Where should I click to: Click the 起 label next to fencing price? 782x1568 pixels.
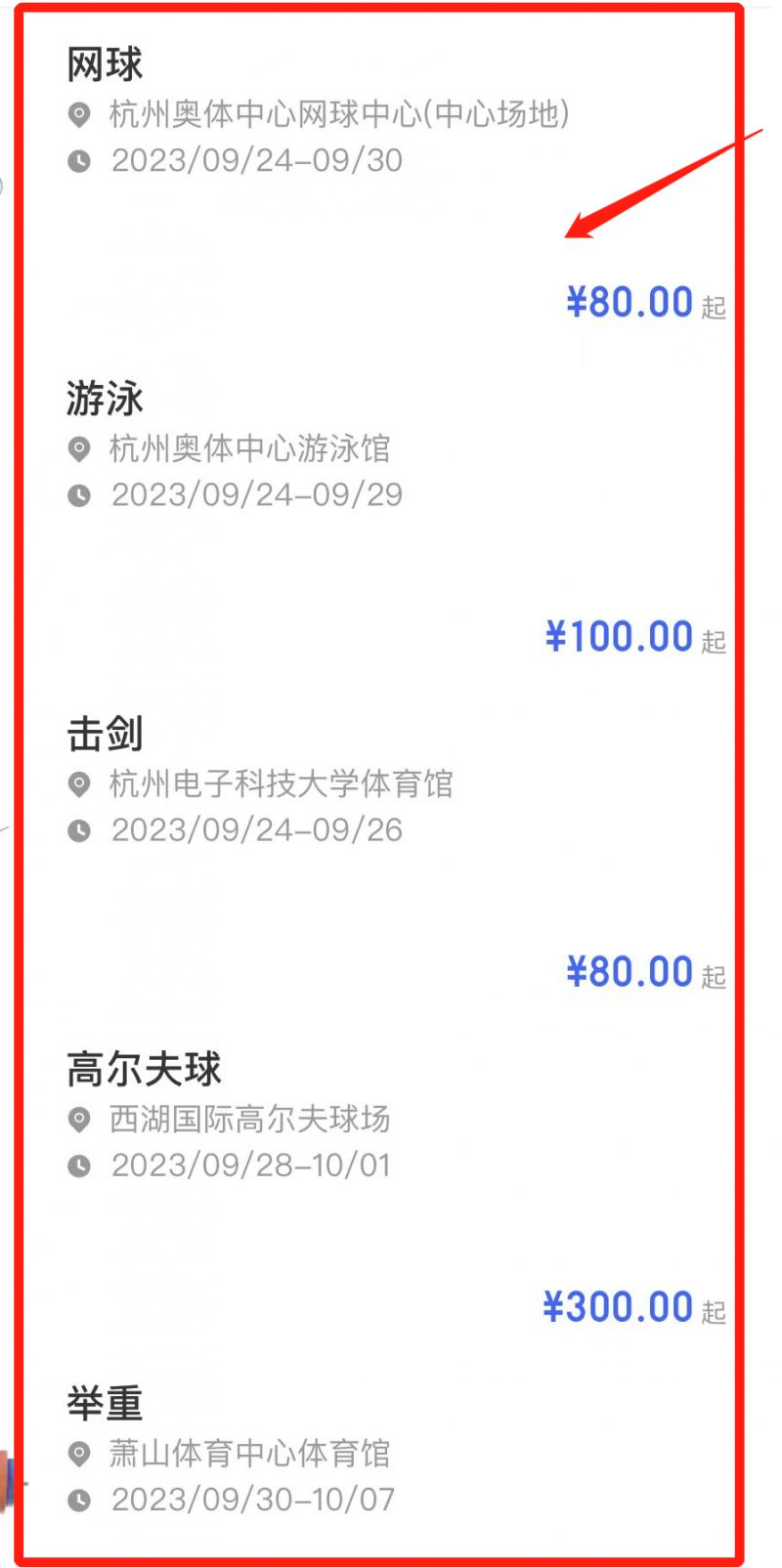pyautogui.click(x=713, y=976)
